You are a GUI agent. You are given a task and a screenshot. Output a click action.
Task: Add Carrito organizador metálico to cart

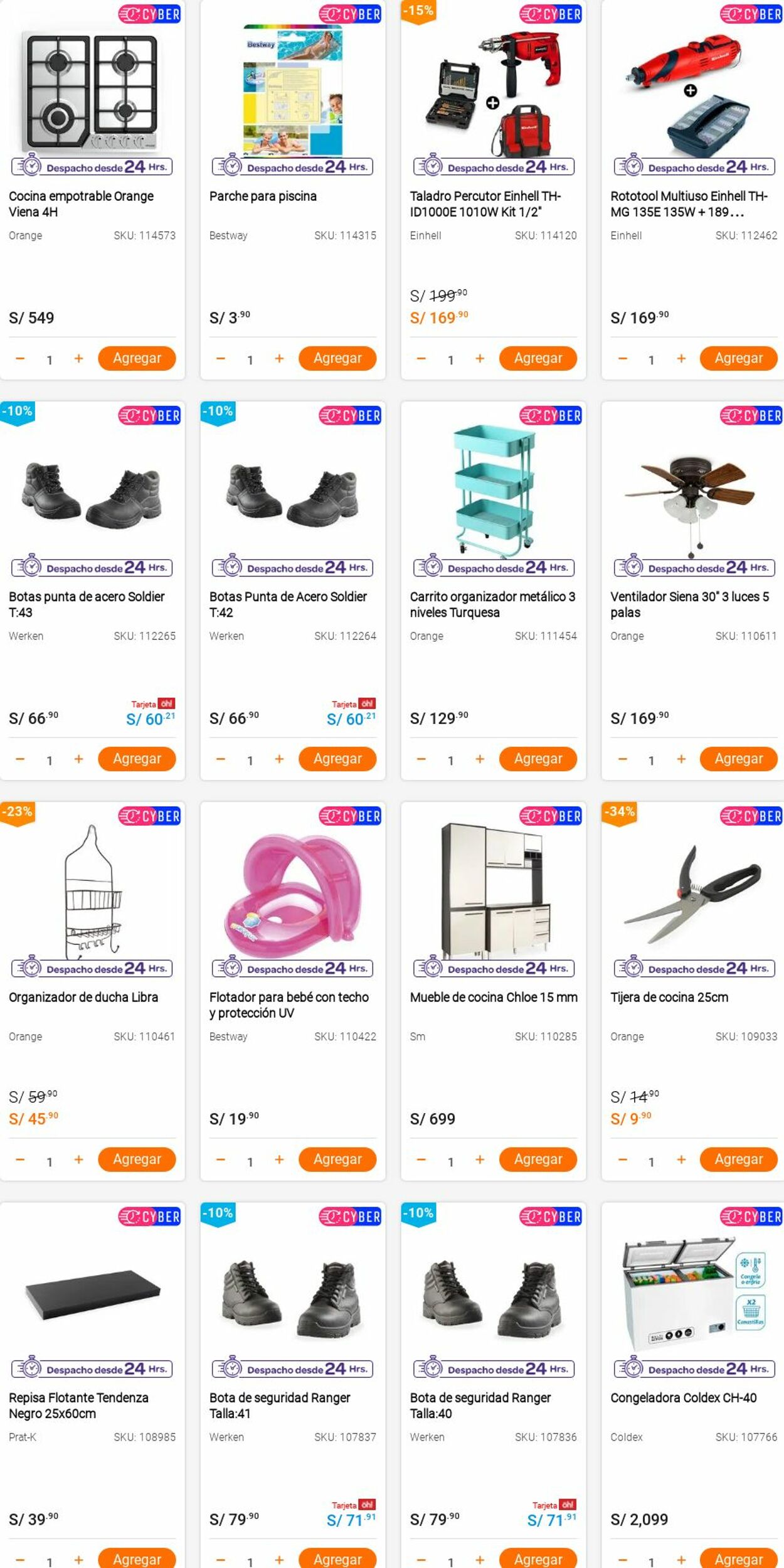pos(538,759)
